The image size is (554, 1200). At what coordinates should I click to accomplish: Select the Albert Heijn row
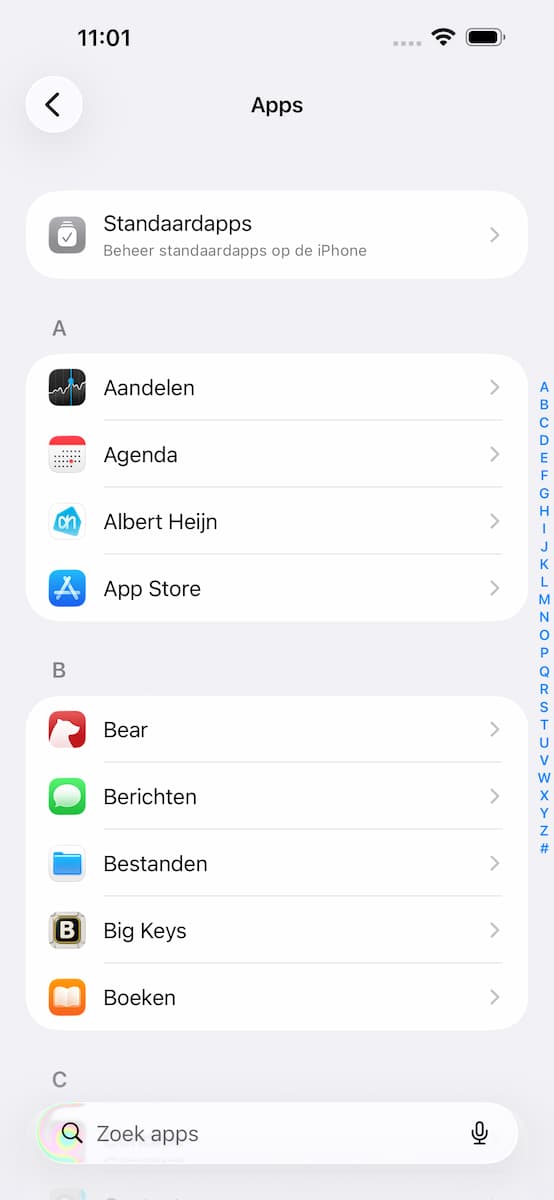[276, 522]
